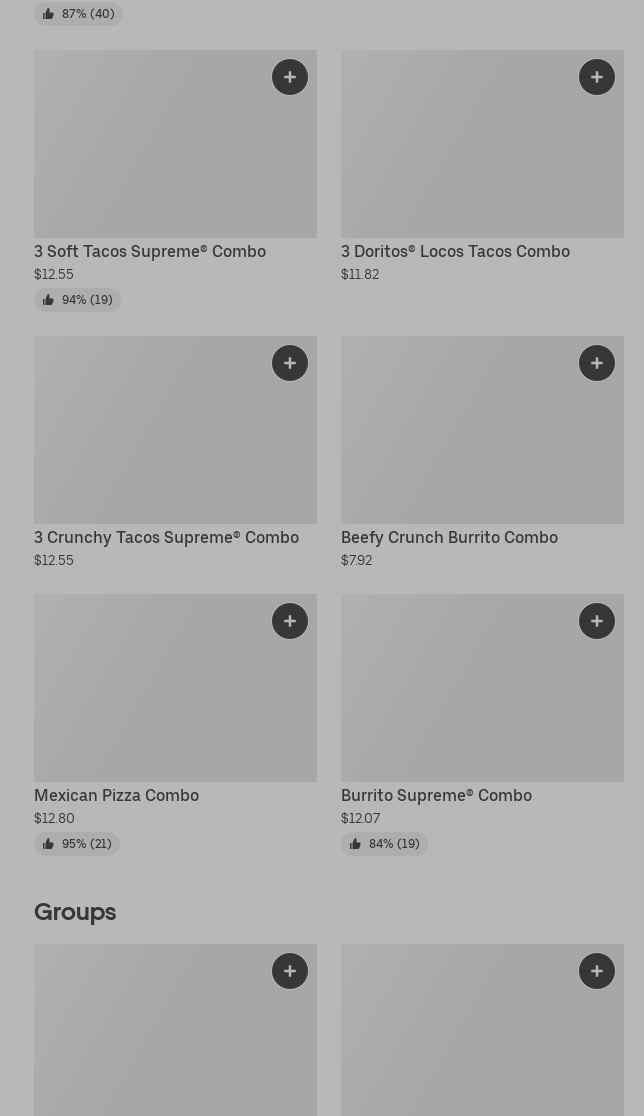Add Mexican Pizza Combo to cart
This screenshot has height=1116, width=644.
(290, 621)
